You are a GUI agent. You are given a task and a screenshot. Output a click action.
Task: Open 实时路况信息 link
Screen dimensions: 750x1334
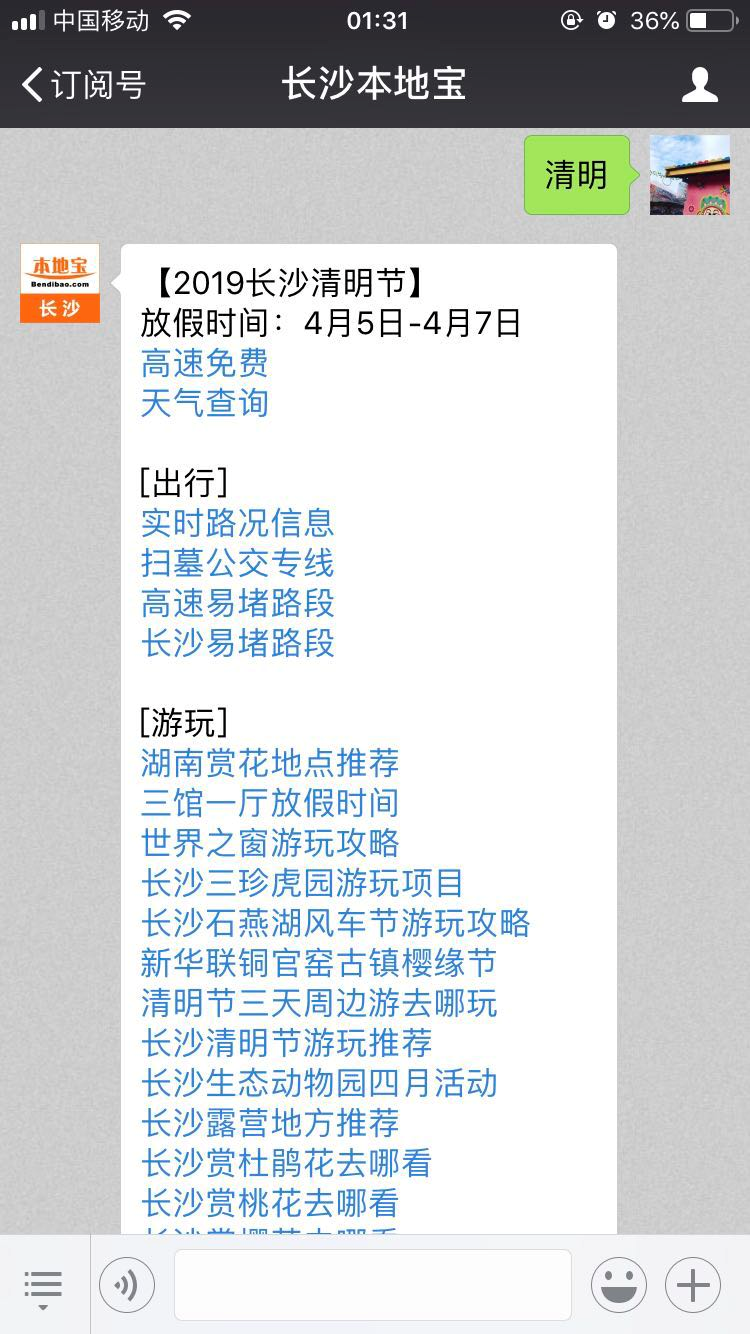pos(237,523)
